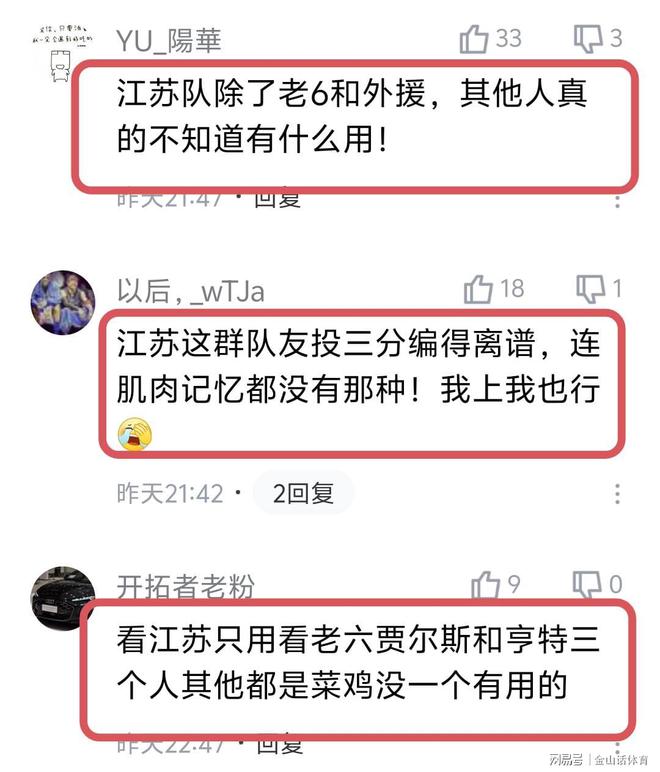Dislike the comment by 以后,_wTJa
This screenshot has height=772, width=660.
tap(591, 289)
